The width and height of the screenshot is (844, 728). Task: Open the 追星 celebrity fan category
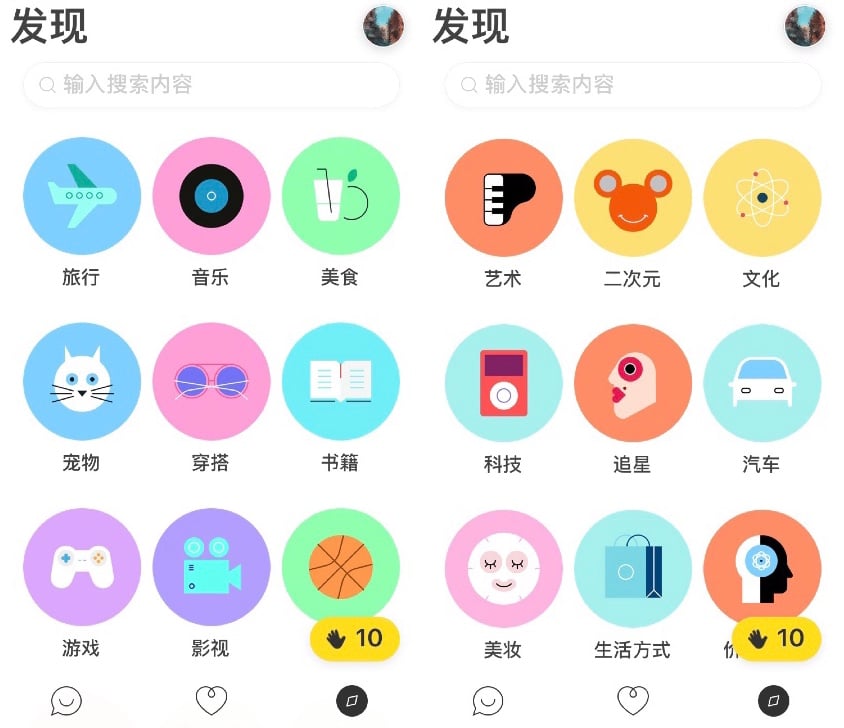pyautogui.click(x=632, y=383)
